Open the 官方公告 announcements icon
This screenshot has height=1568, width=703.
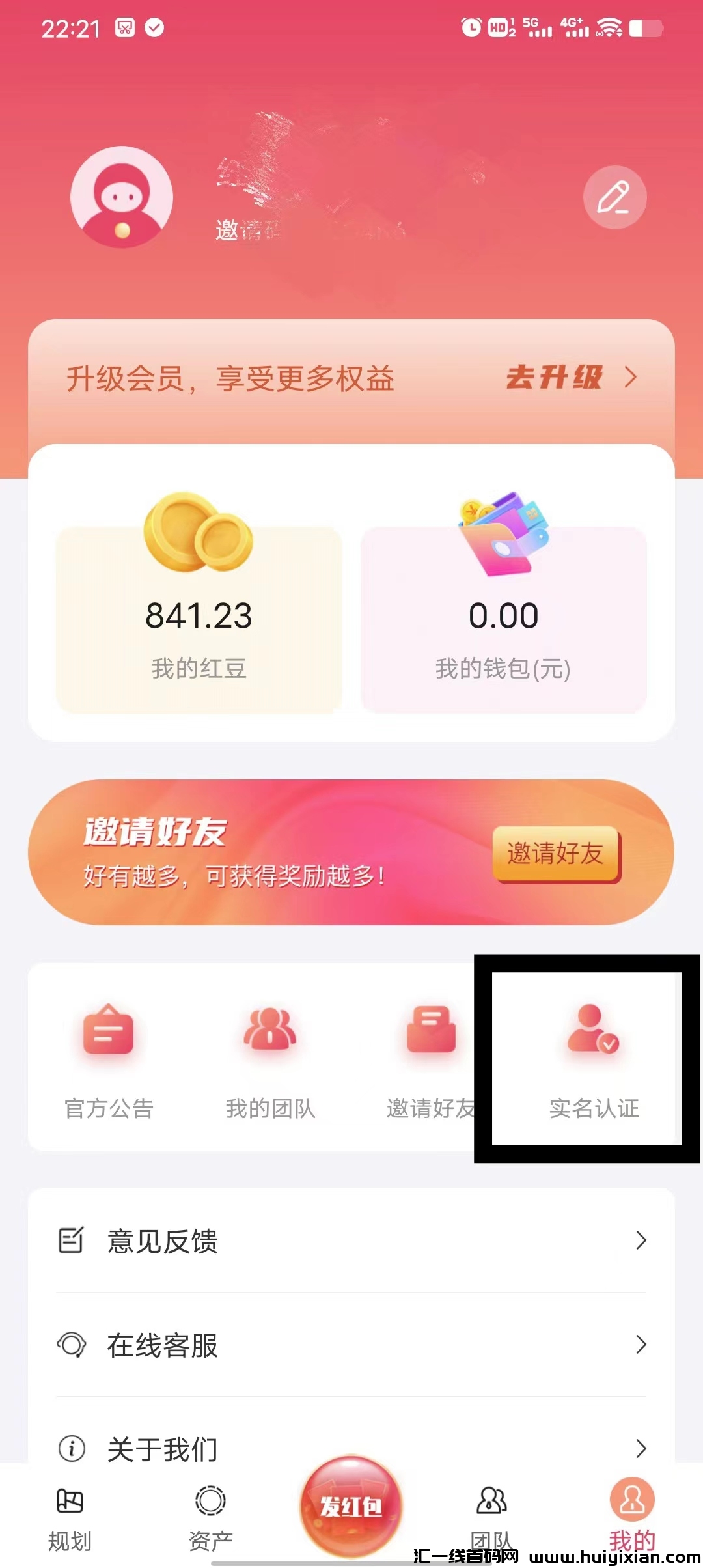[108, 1029]
